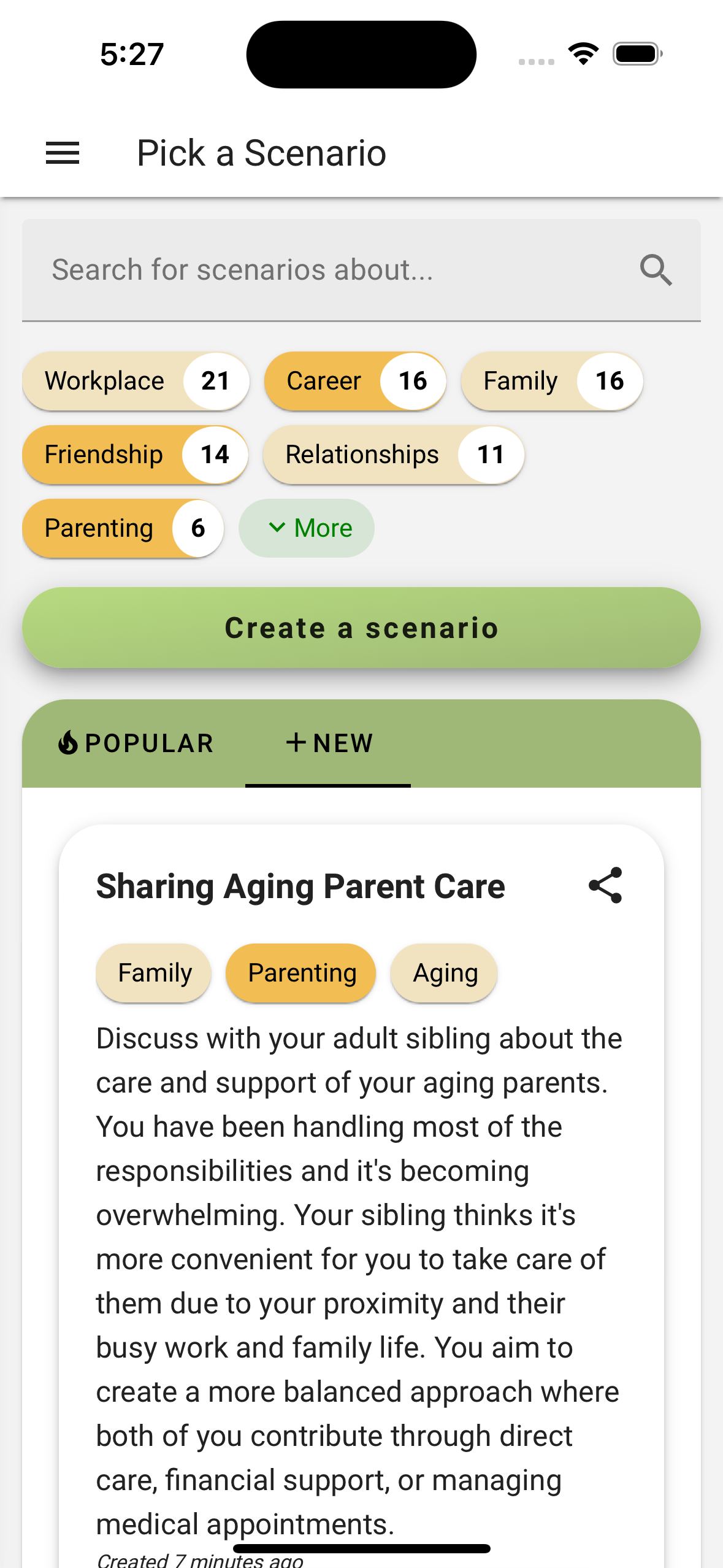Tap the magnifier search icon

click(656, 270)
